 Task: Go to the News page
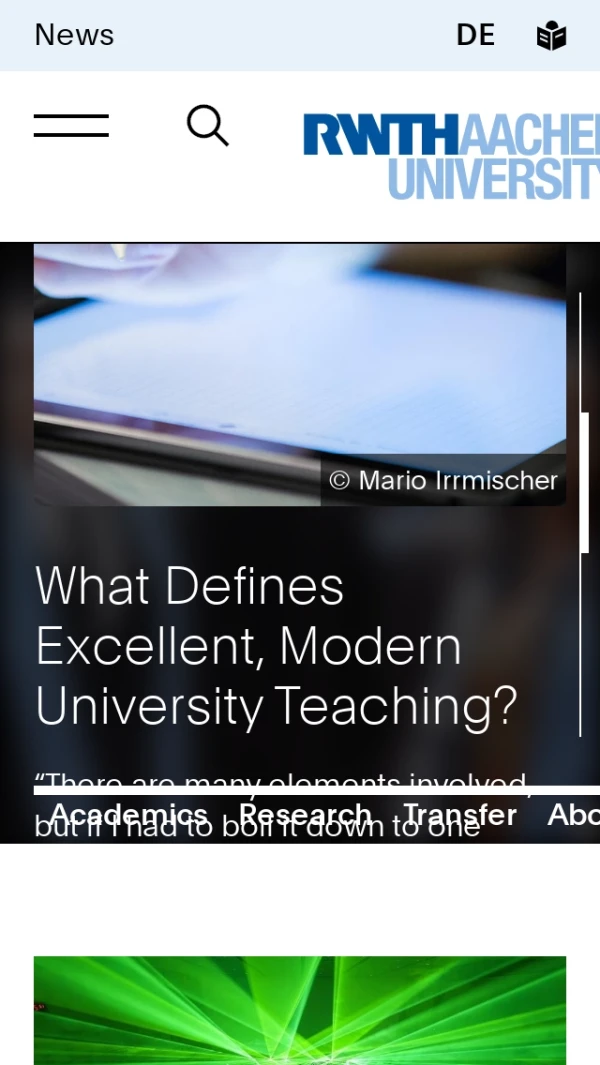[74, 35]
